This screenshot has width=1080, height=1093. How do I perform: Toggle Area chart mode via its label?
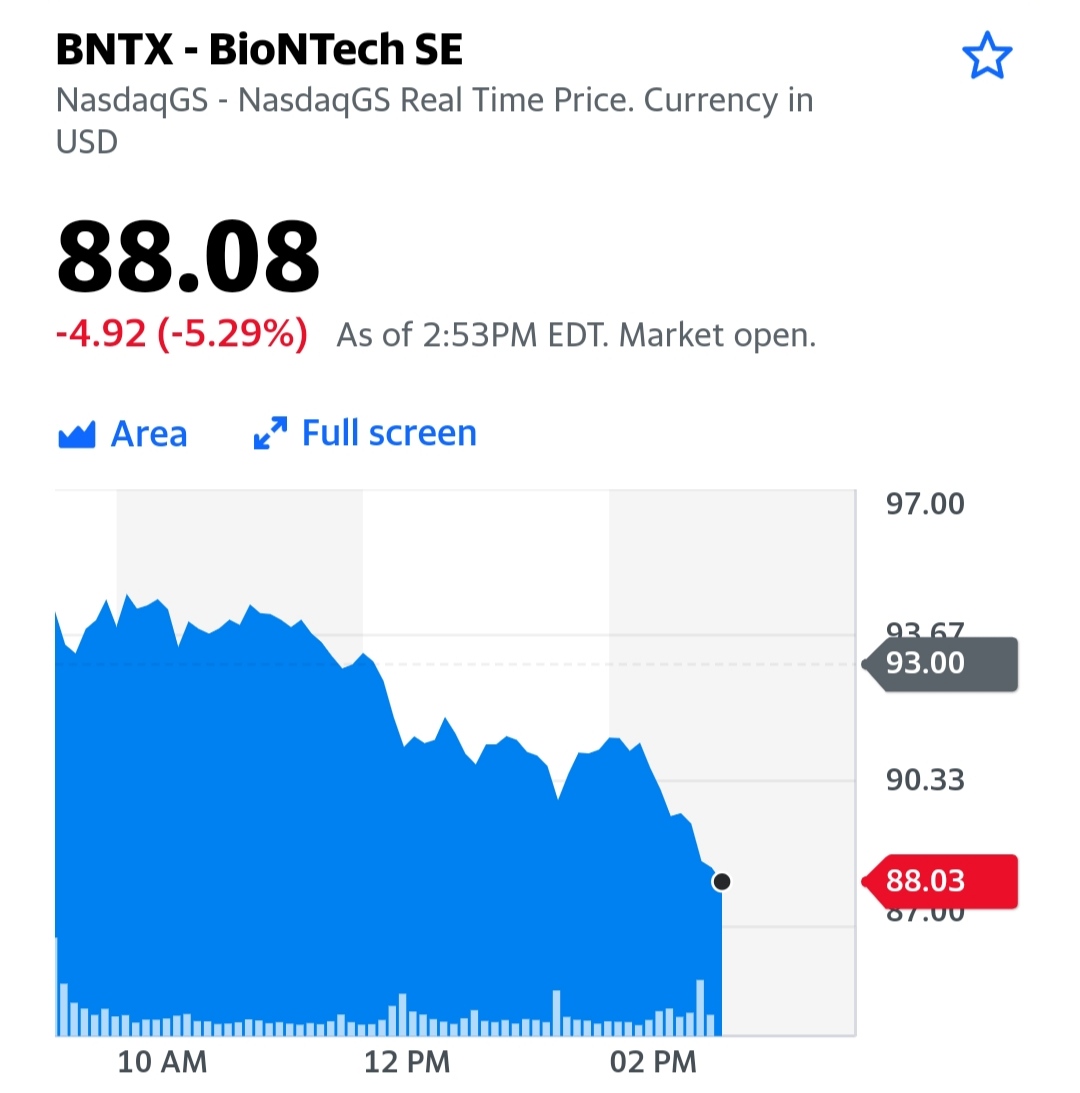pyautogui.click(x=148, y=433)
